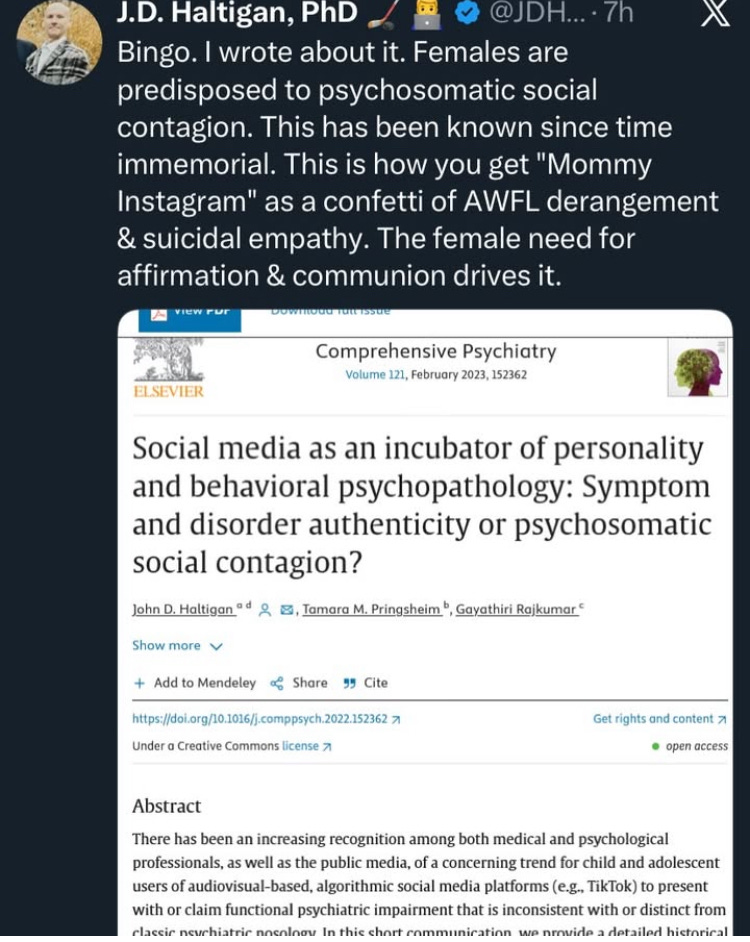Open the attached Comprehensive Psychiatry article image
The image size is (750, 942).
(425, 622)
